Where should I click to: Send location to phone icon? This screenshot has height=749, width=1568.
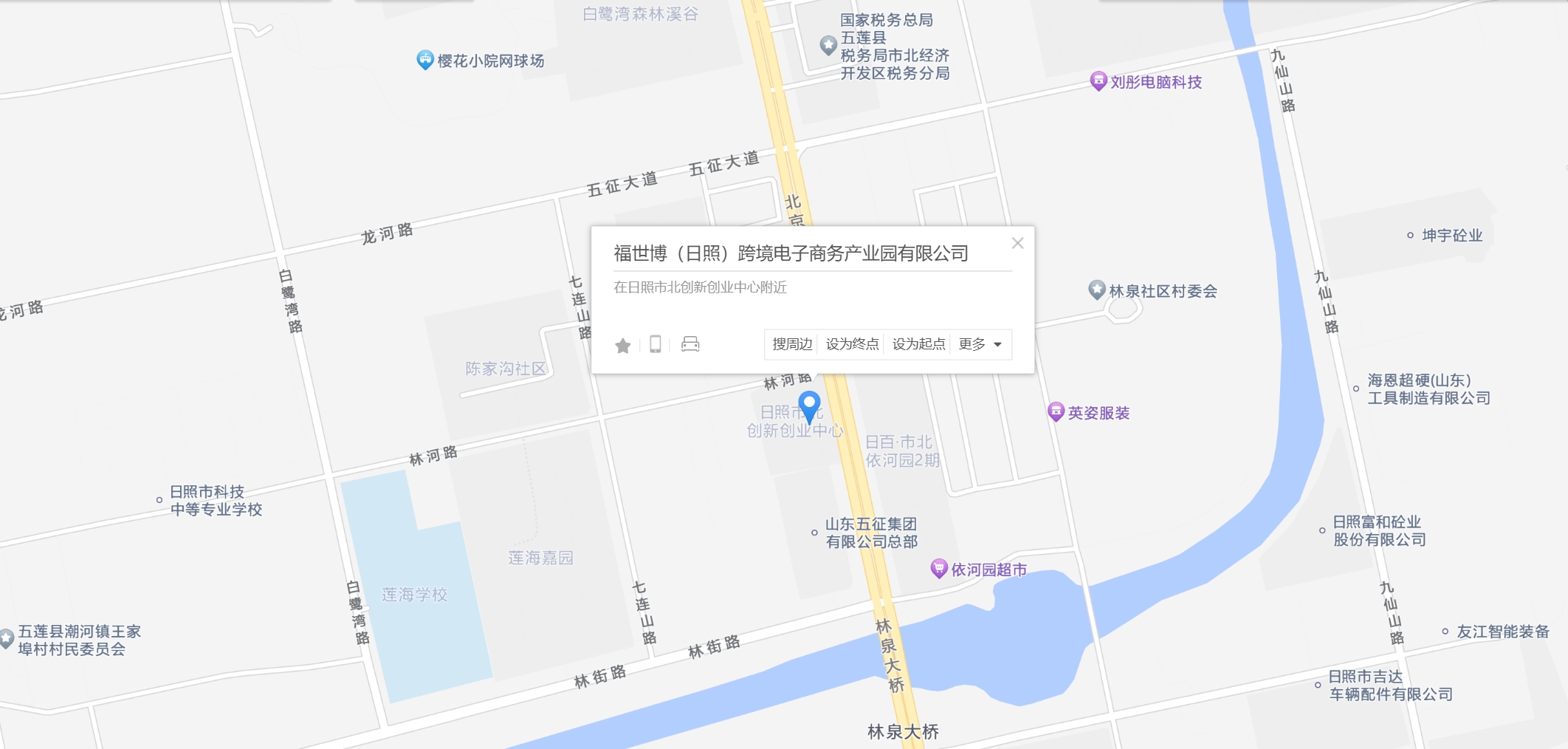tap(655, 344)
